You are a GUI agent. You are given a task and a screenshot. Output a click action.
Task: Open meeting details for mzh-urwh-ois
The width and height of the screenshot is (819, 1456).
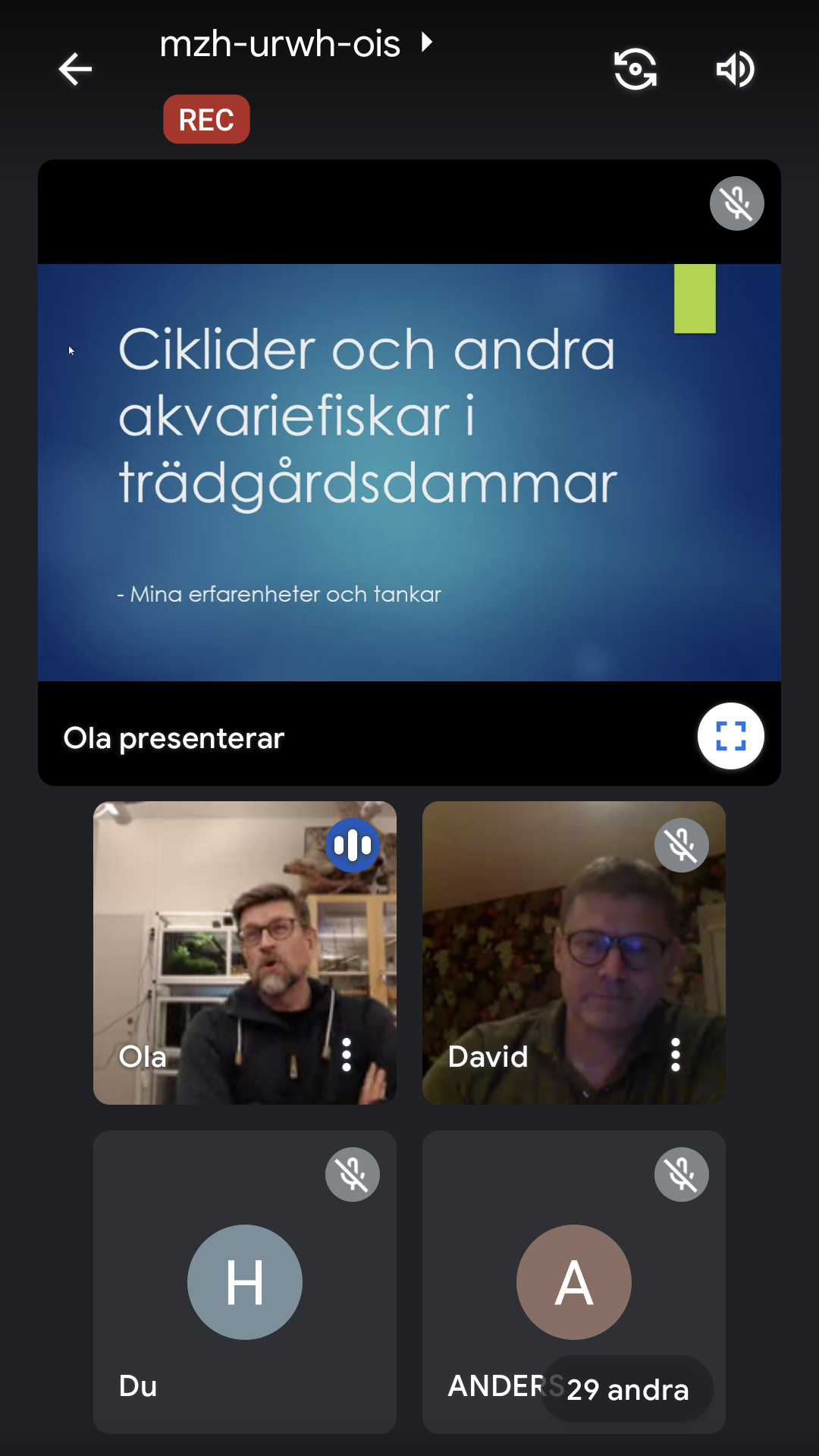296,44
